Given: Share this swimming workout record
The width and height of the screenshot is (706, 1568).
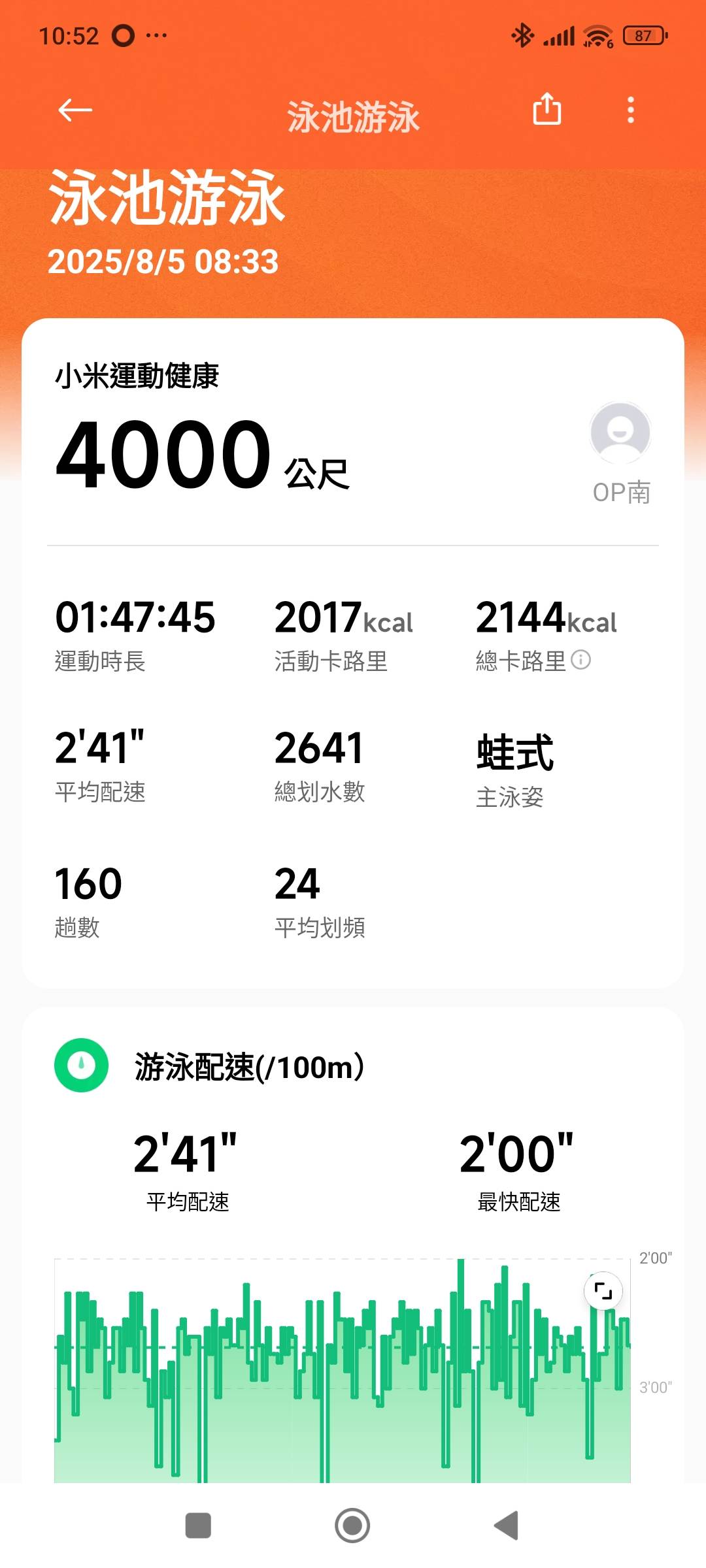Looking at the screenshot, I should [x=547, y=108].
